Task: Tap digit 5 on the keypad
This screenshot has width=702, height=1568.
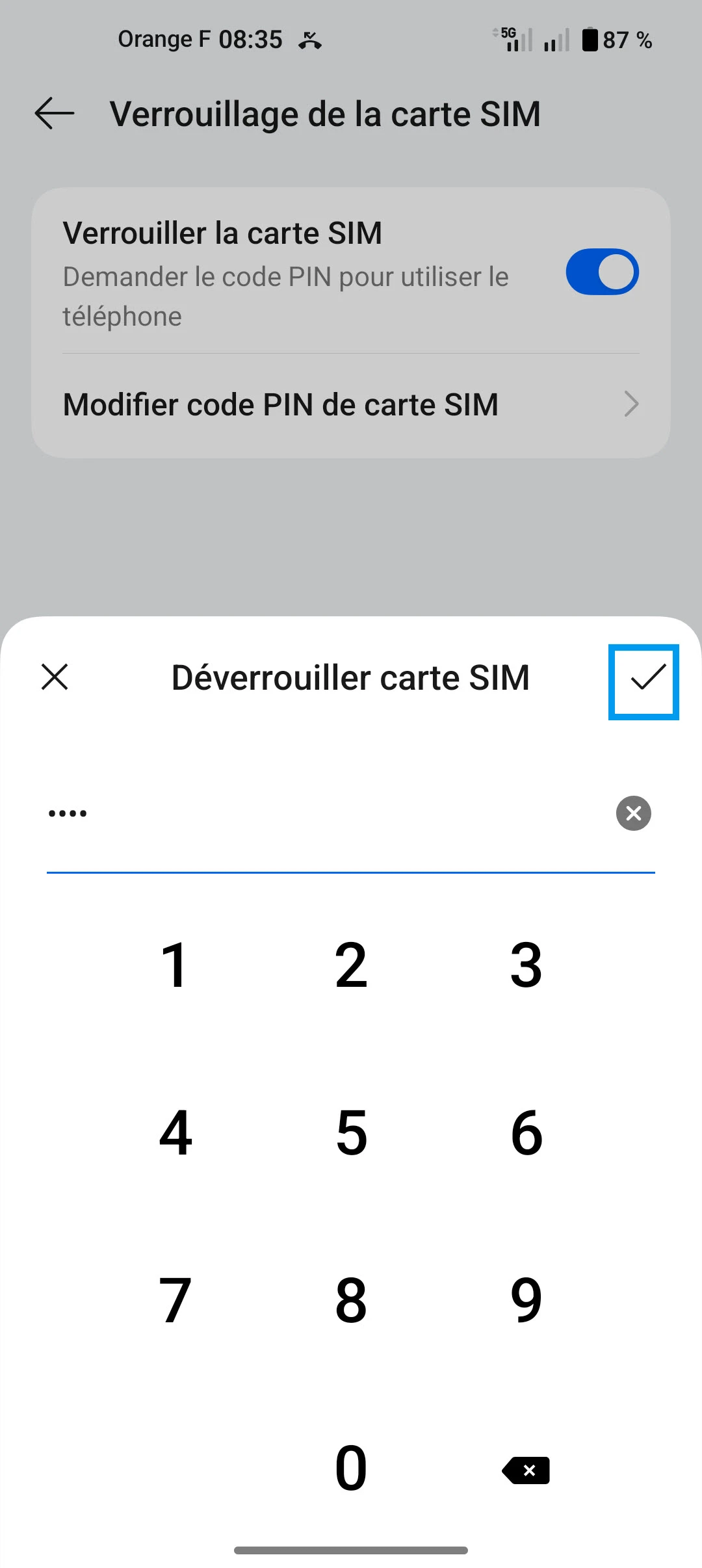Action: tap(351, 1133)
